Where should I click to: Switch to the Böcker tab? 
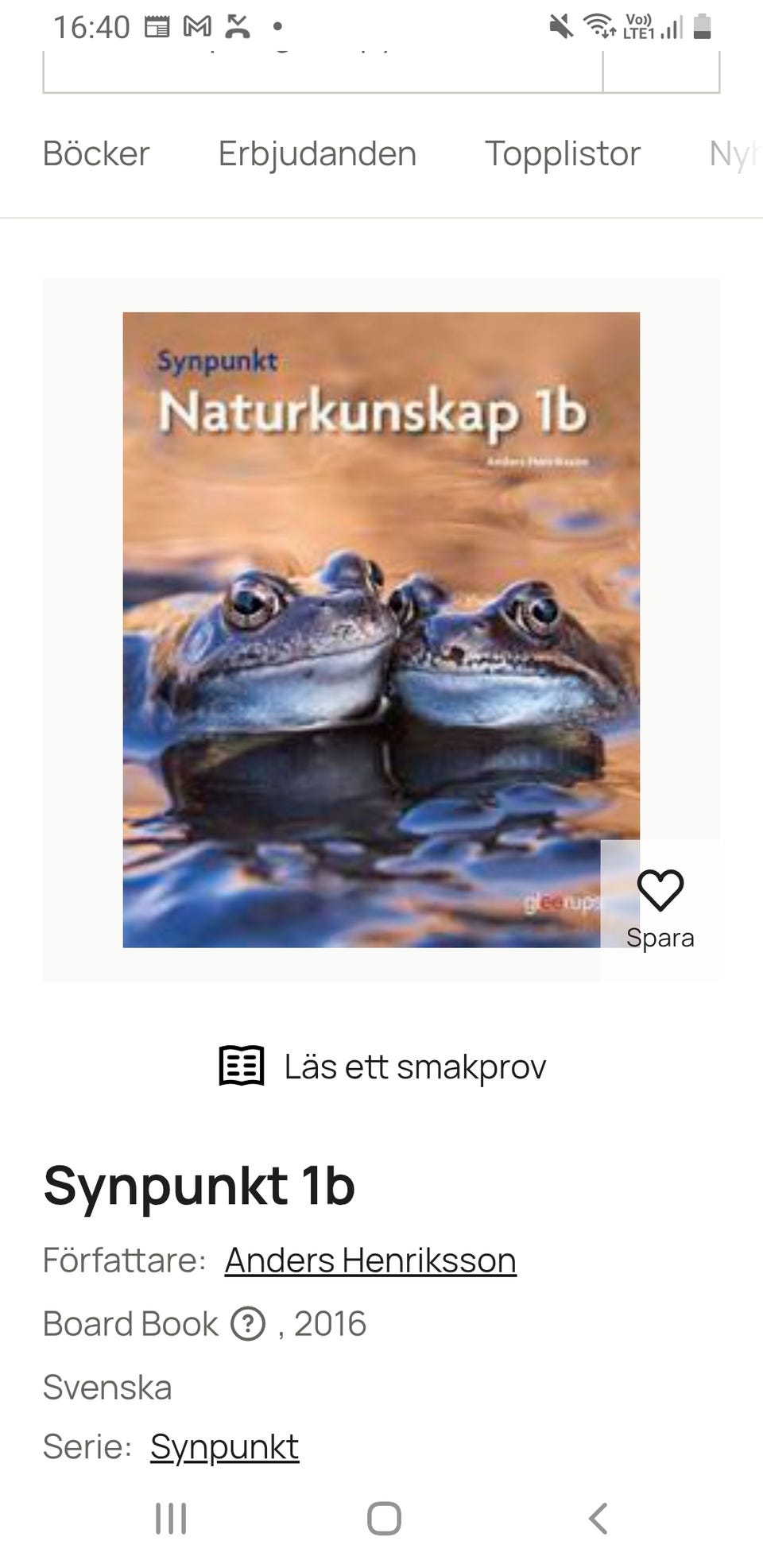[x=95, y=153]
